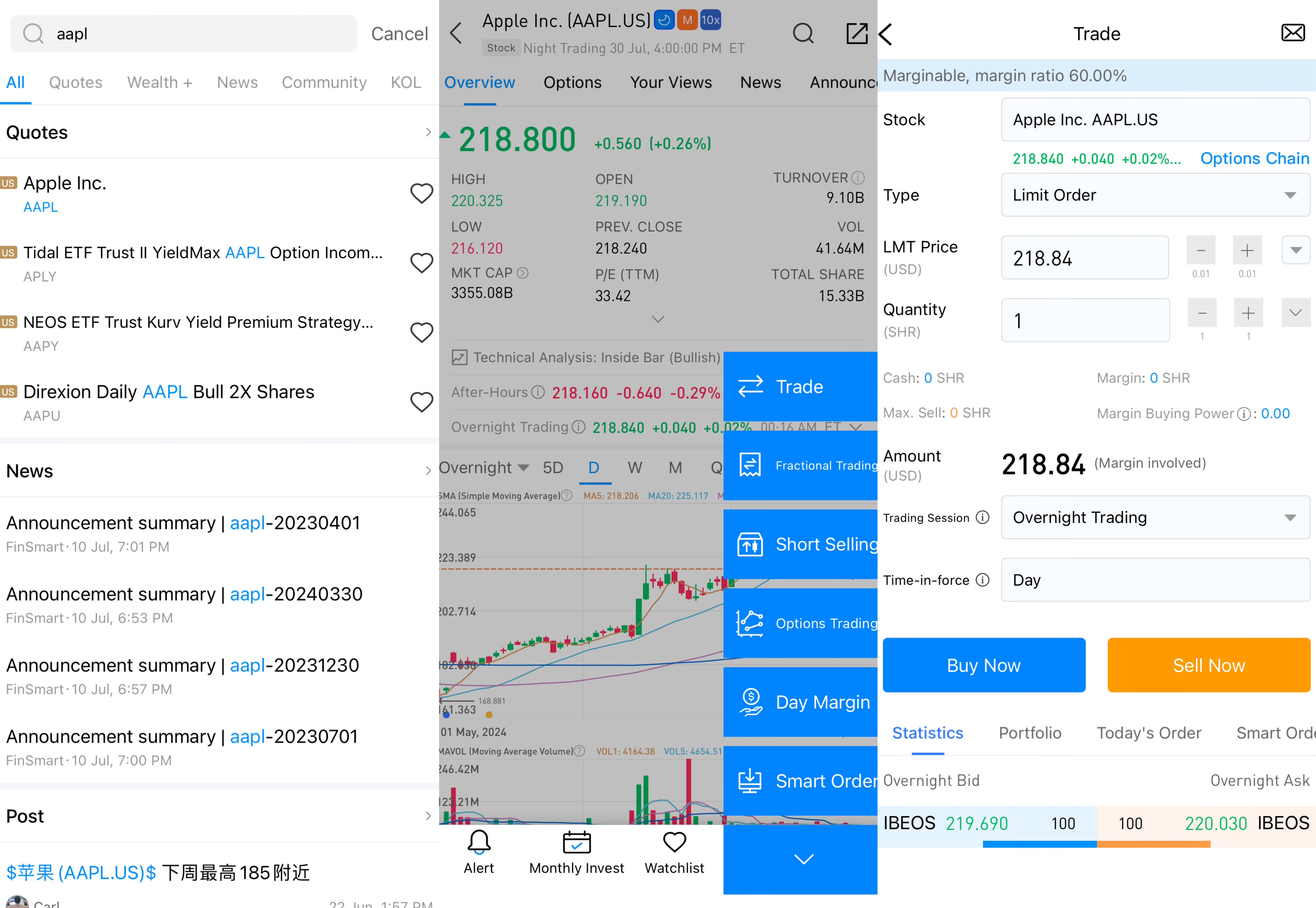1316x908 pixels.
Task: Share the Apple Inc. stock page
Action: [856, 34]
